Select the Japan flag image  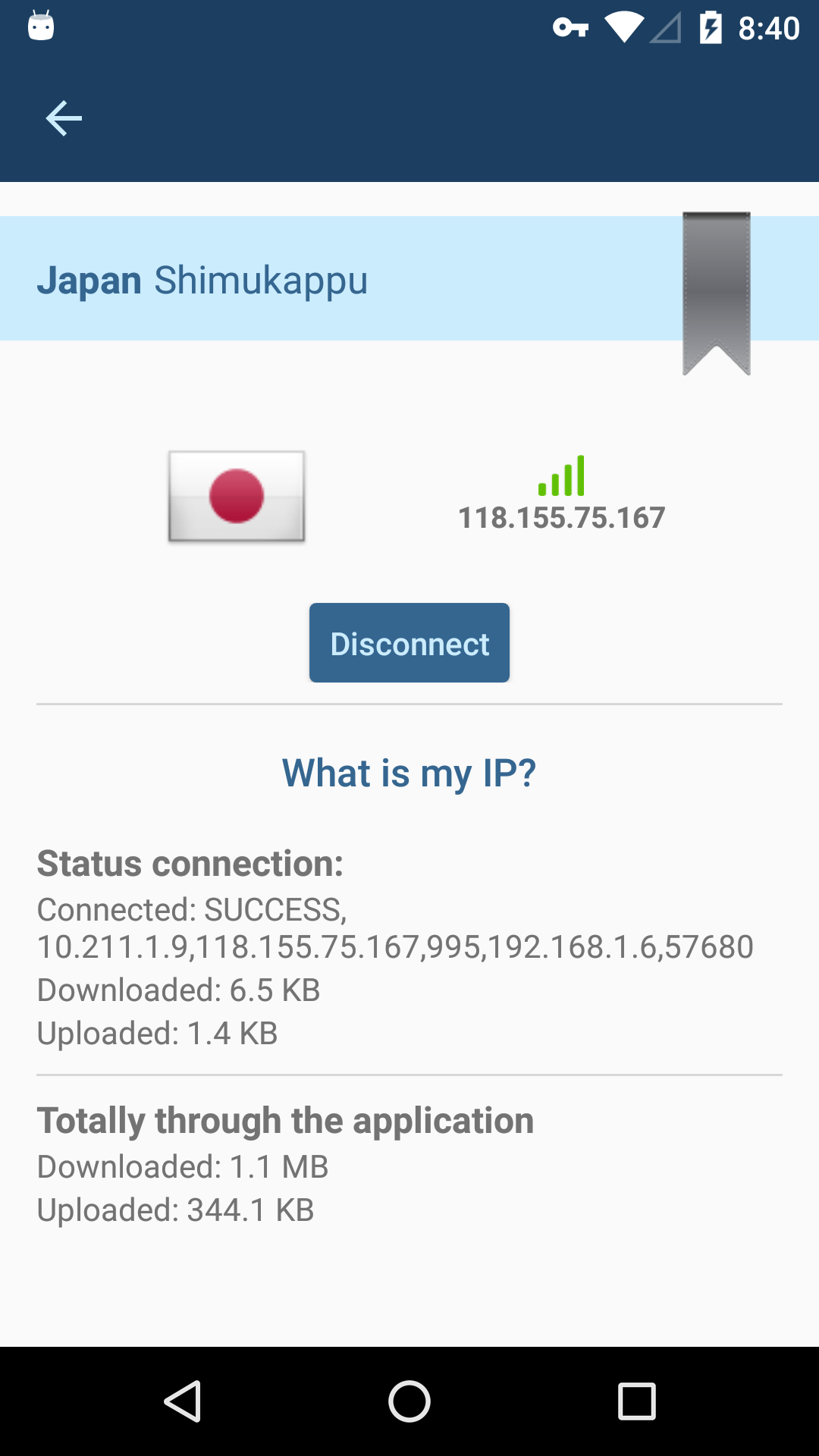pyautogui.click(x=237, y=497)
